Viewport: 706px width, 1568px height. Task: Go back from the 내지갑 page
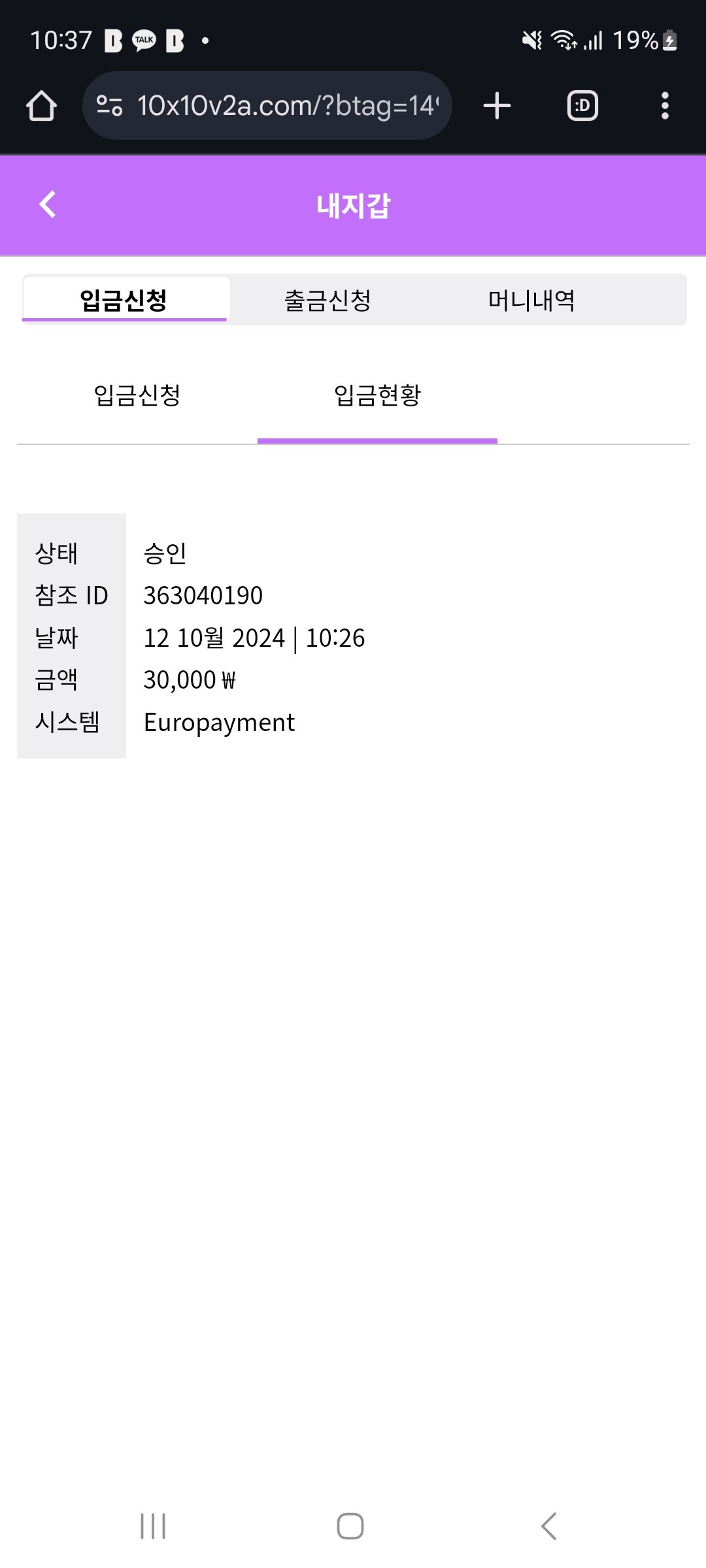(48, 204)
